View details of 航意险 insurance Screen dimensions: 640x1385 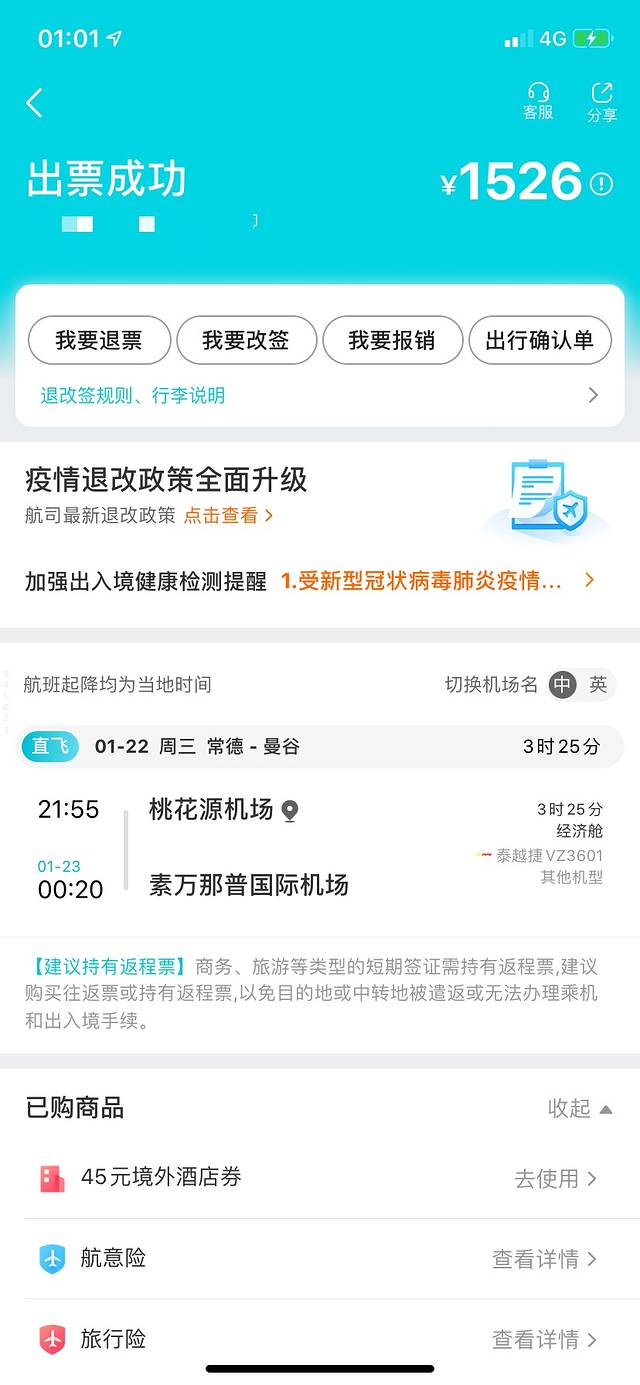pyautogui.click(x=544, y=1259)
